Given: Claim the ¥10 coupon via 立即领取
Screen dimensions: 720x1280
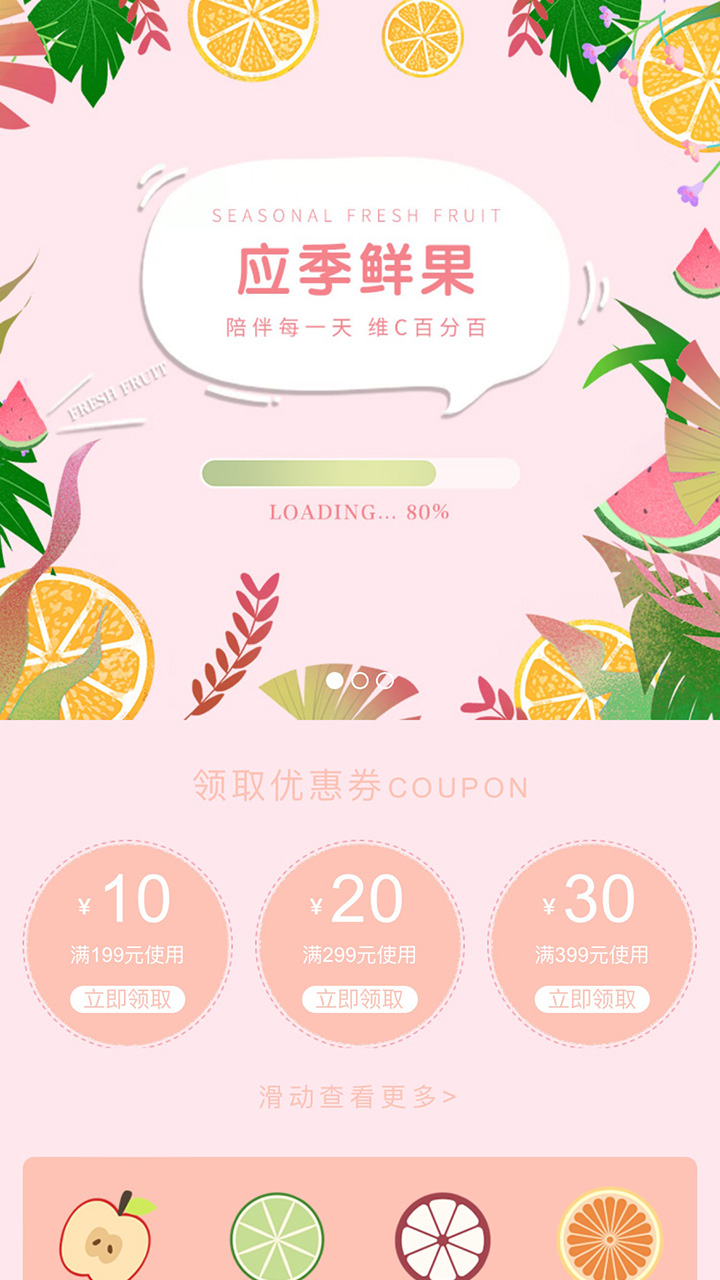Looking at the screenshot, I should pyautogui.click(x=127, y=999).
